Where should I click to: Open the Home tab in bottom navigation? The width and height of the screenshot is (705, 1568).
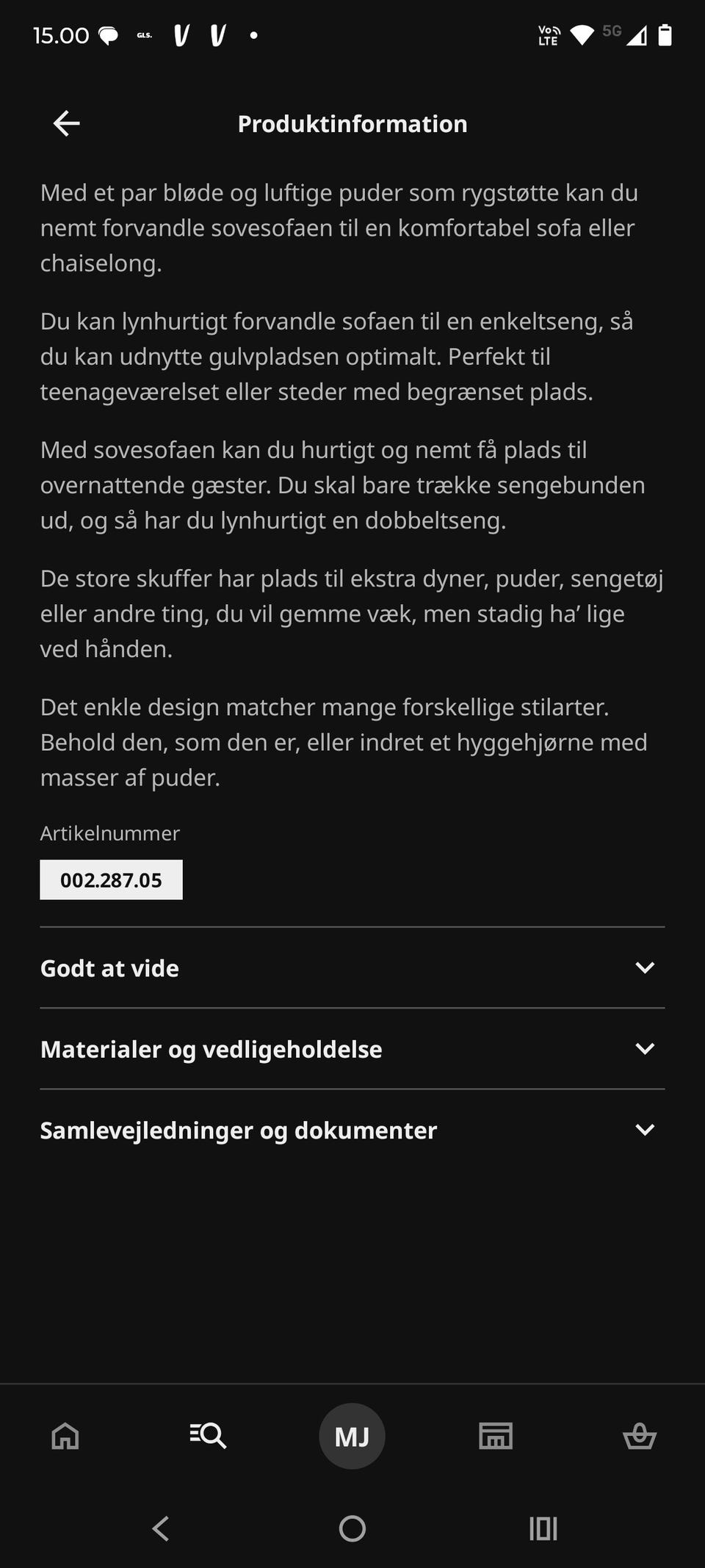[x=65, y=1437]
